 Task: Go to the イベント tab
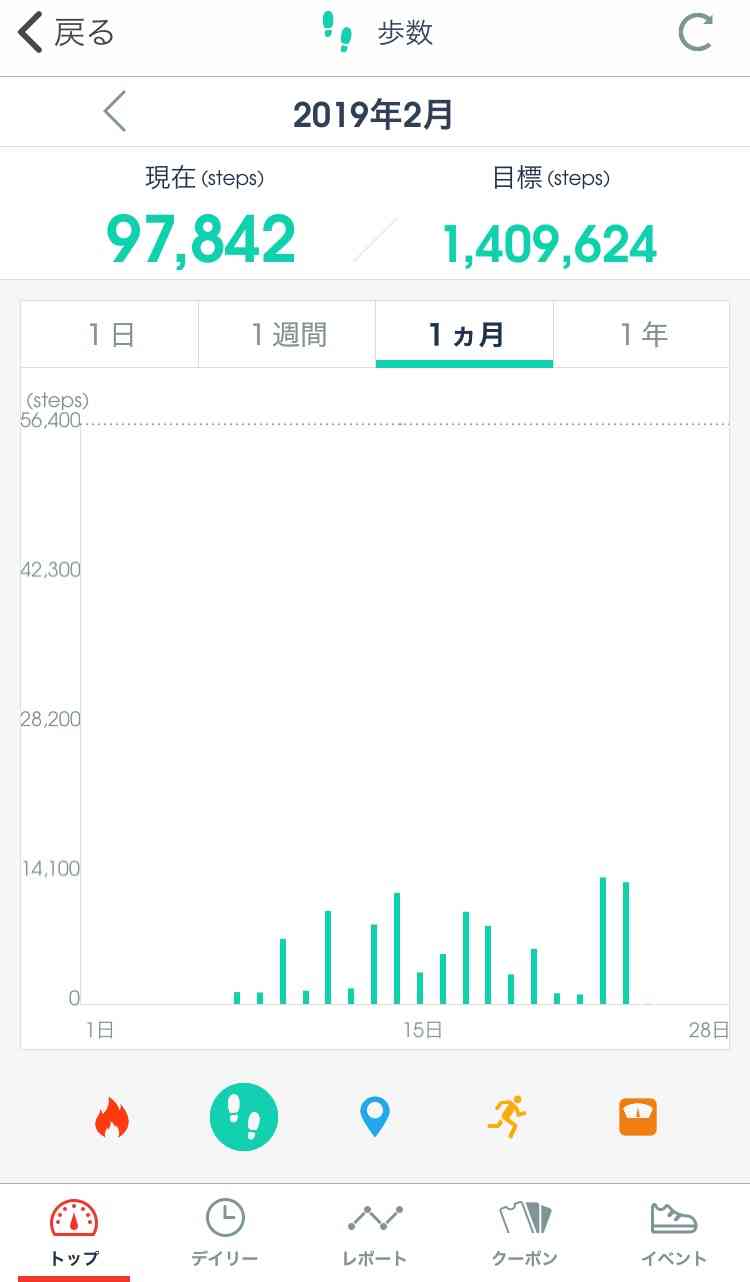pyautogui.click(x=674, y=1235)
